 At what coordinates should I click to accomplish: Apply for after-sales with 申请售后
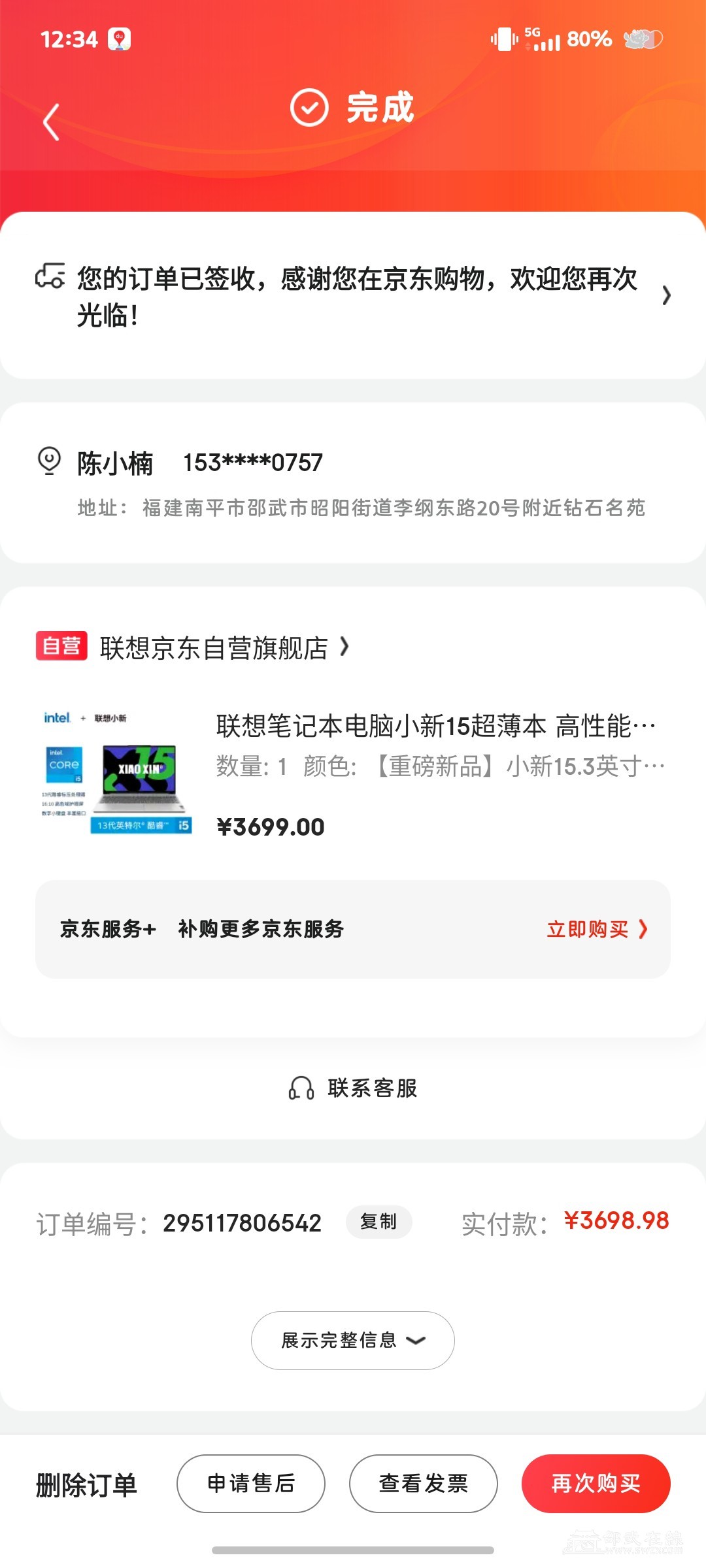251,1484
